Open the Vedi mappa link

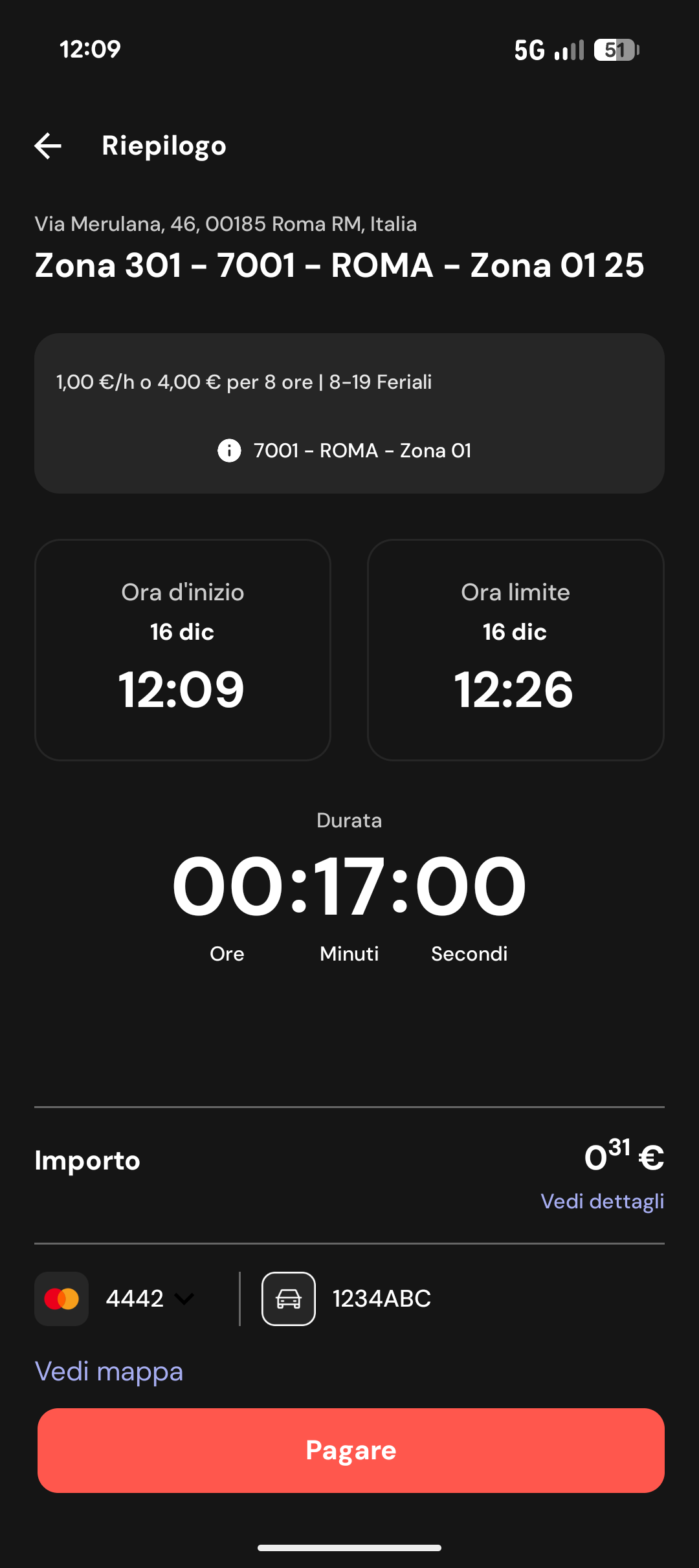109,1371
